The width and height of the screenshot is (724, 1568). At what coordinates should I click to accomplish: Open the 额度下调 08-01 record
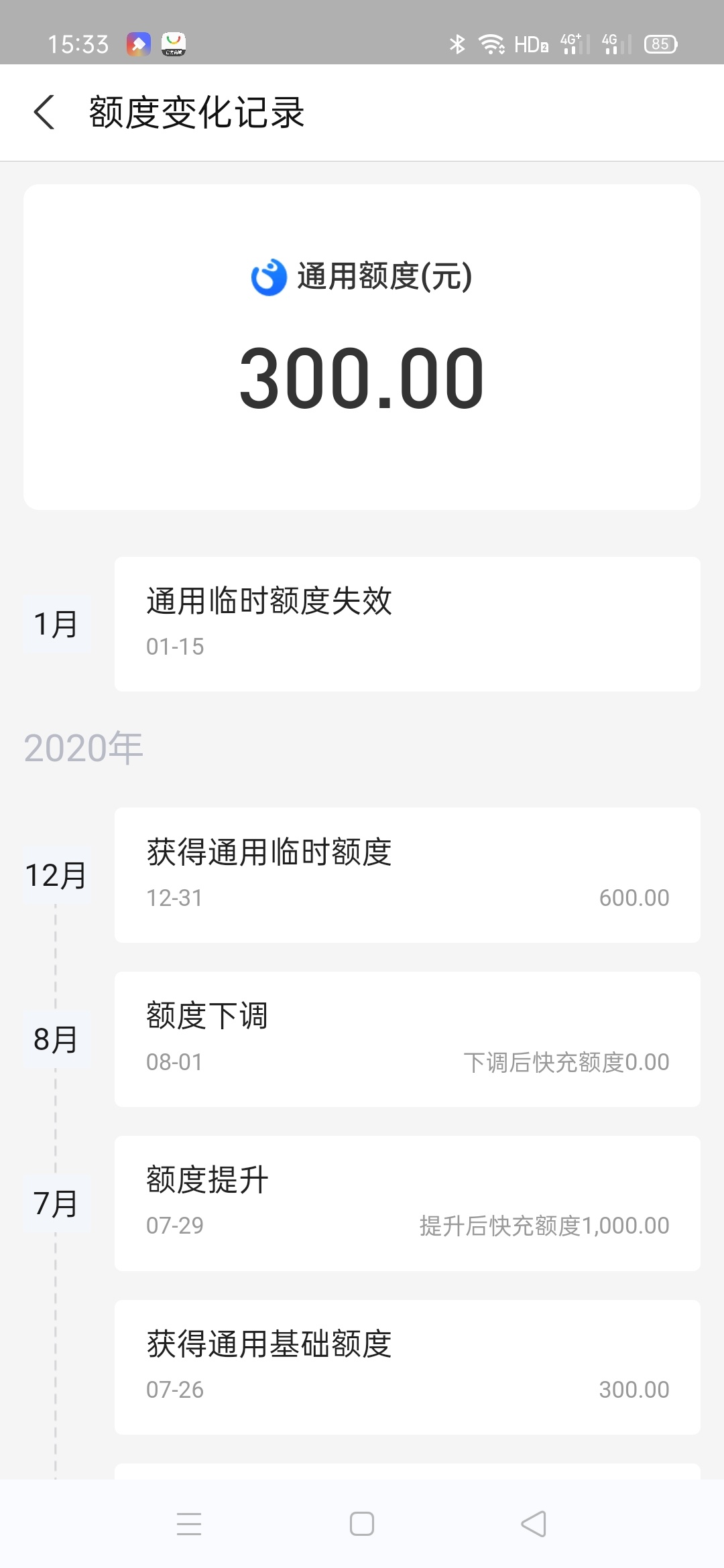(x=408, y=1039)
